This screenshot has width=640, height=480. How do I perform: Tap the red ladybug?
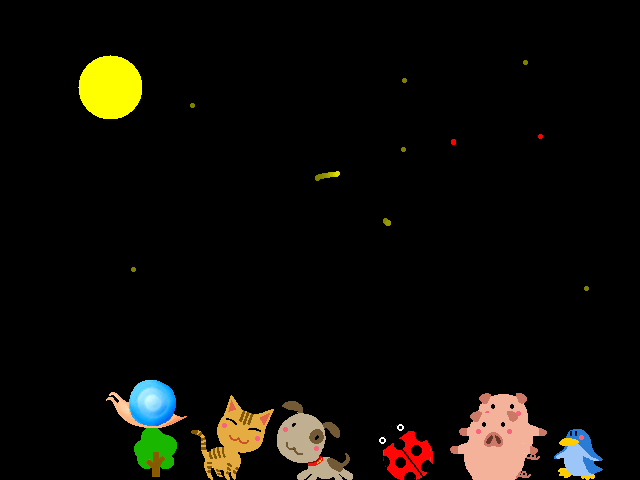pyautogui.click(x=408, y=455)
